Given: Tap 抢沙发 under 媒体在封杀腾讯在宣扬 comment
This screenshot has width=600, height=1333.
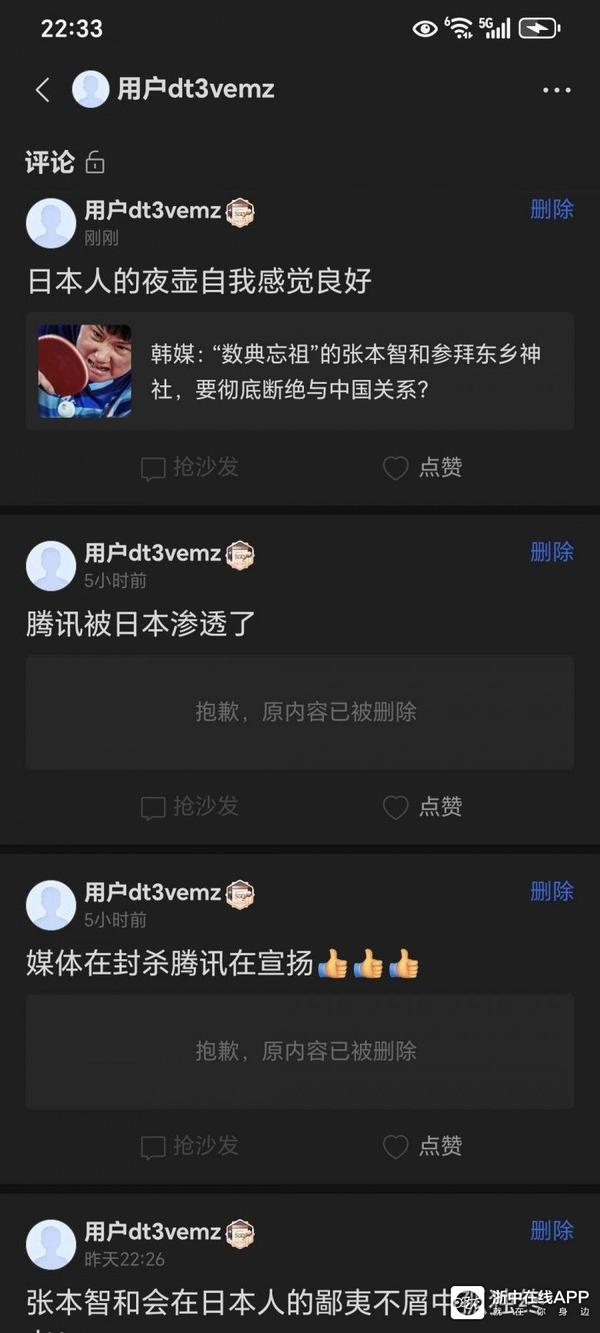Looking at the screenshot, I should coord(189,1145).
